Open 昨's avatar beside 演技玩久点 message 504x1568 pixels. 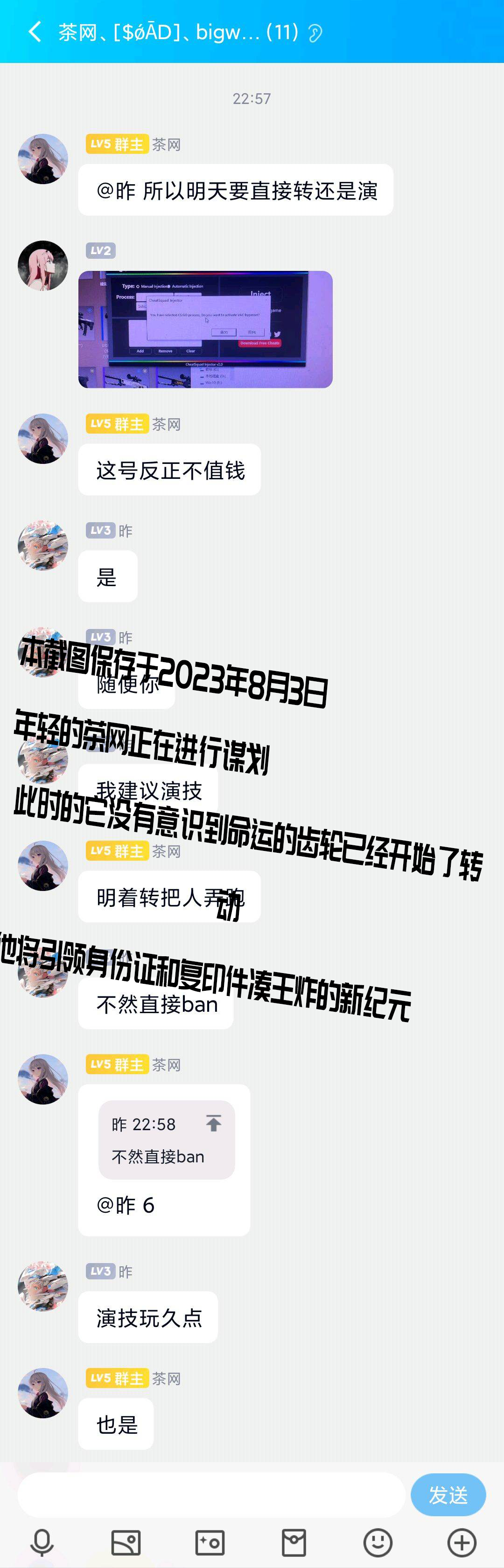(x=42, y=1286)
